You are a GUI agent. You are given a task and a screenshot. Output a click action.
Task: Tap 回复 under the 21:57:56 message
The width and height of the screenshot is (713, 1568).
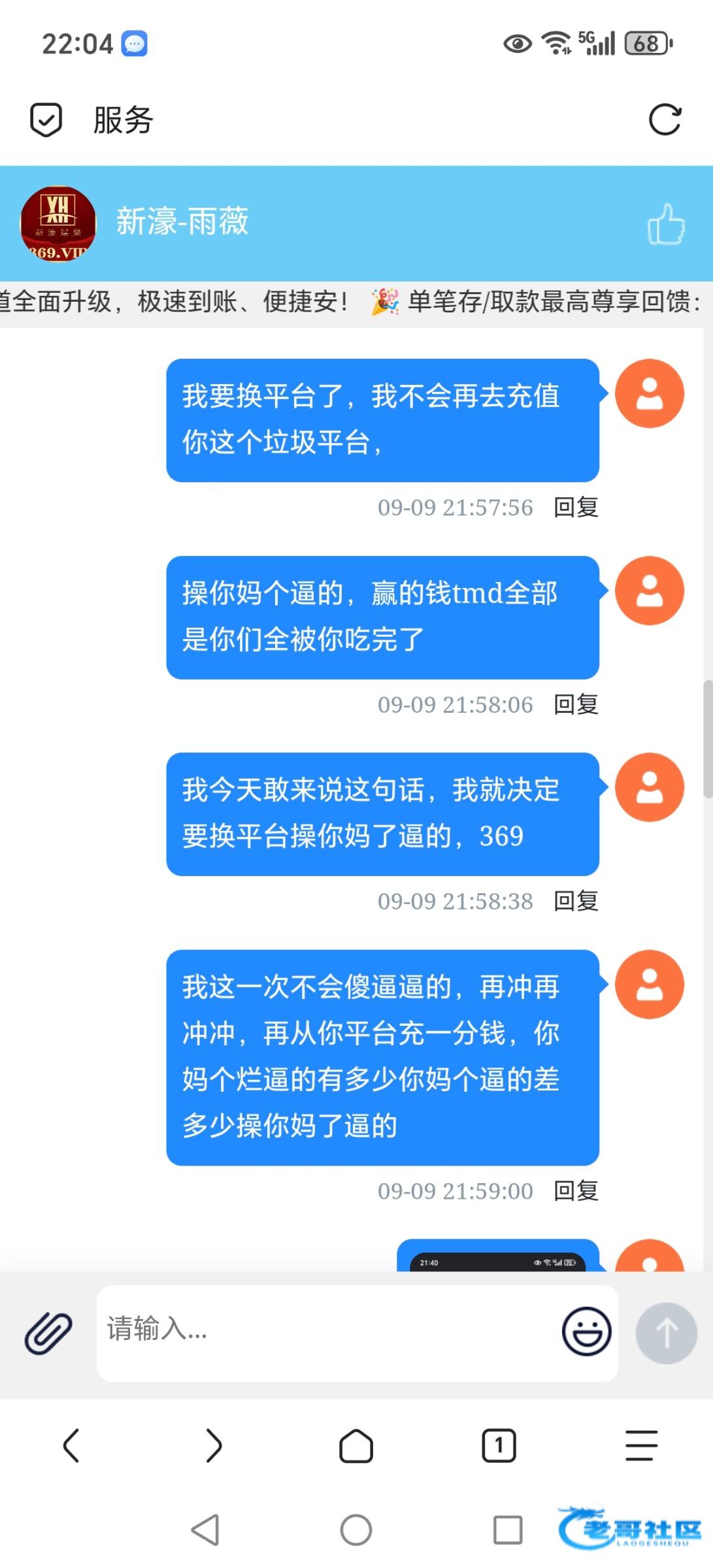coord(576,507)
